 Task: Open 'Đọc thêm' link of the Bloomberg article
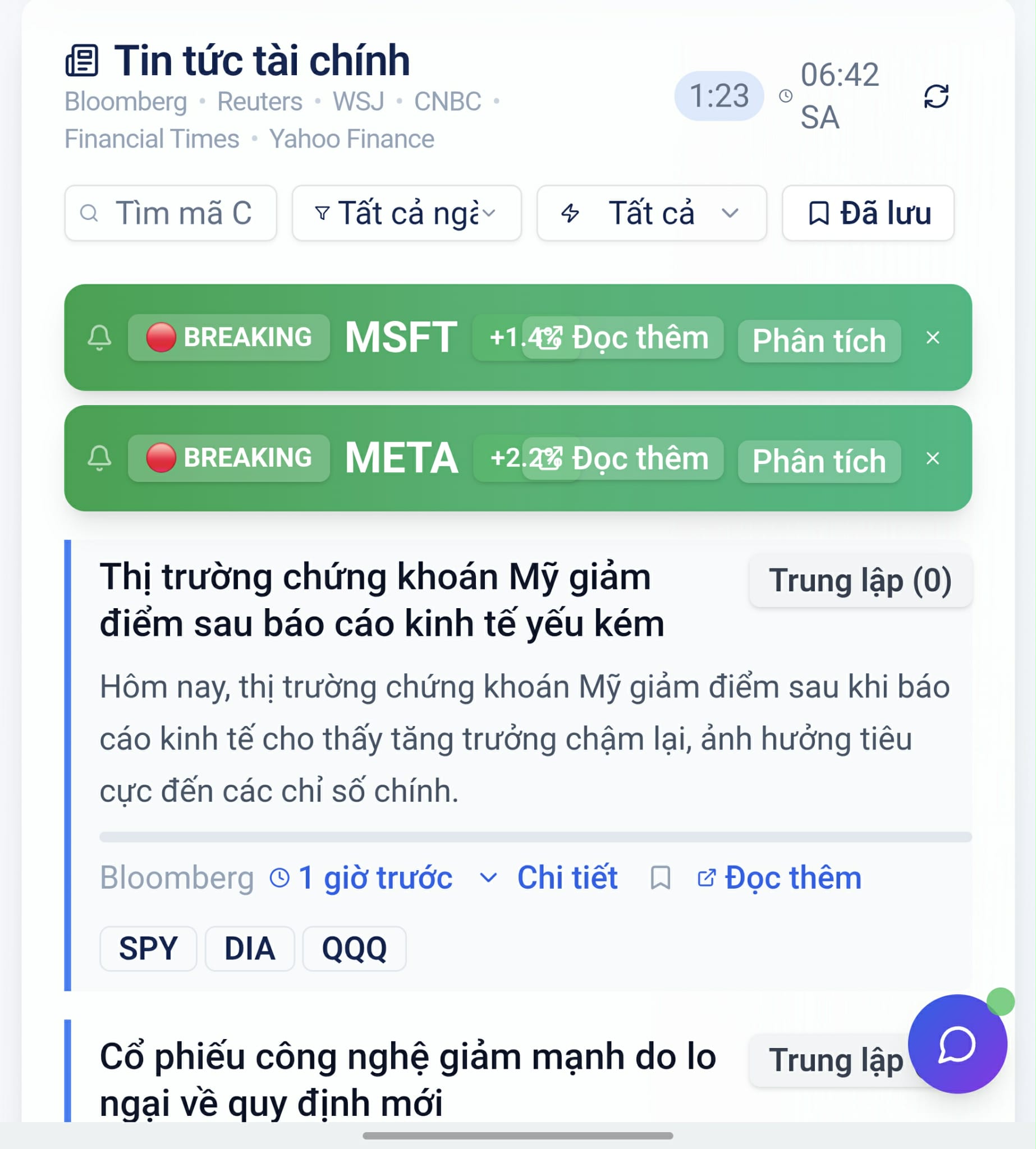pyautogui.click(x=780, y=877)
